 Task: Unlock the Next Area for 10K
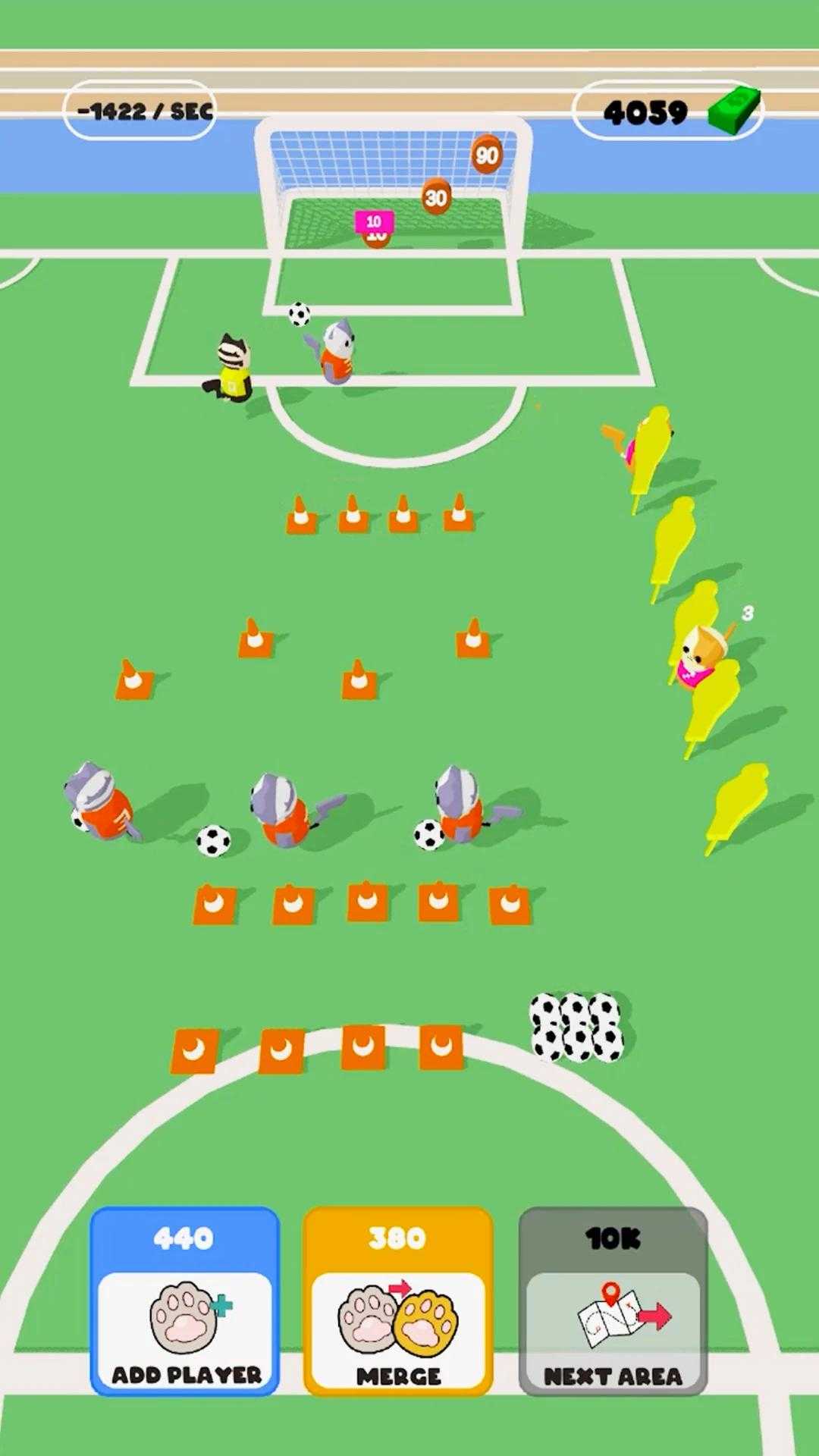(613, 1301)
